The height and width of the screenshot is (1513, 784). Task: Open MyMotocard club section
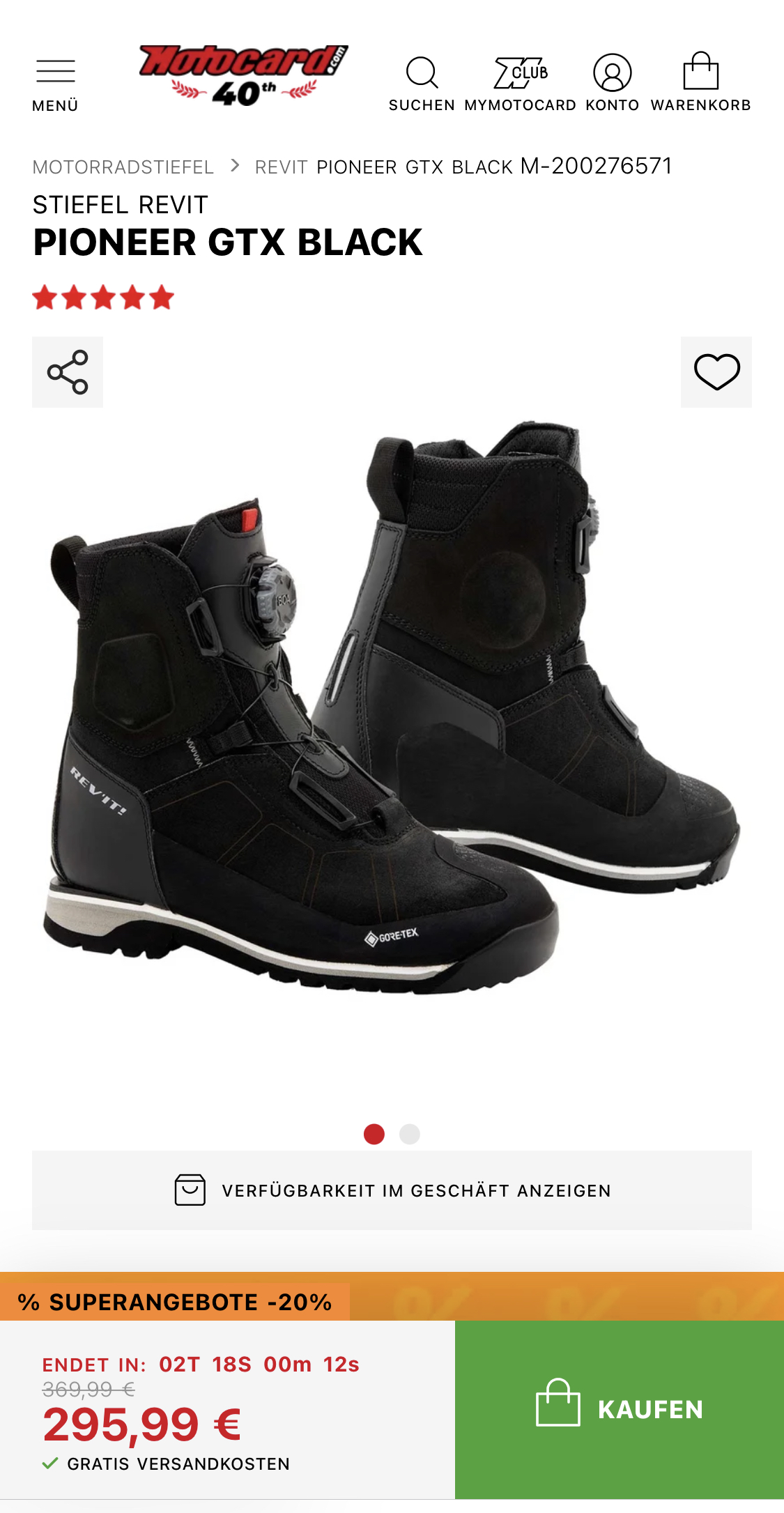520,84
